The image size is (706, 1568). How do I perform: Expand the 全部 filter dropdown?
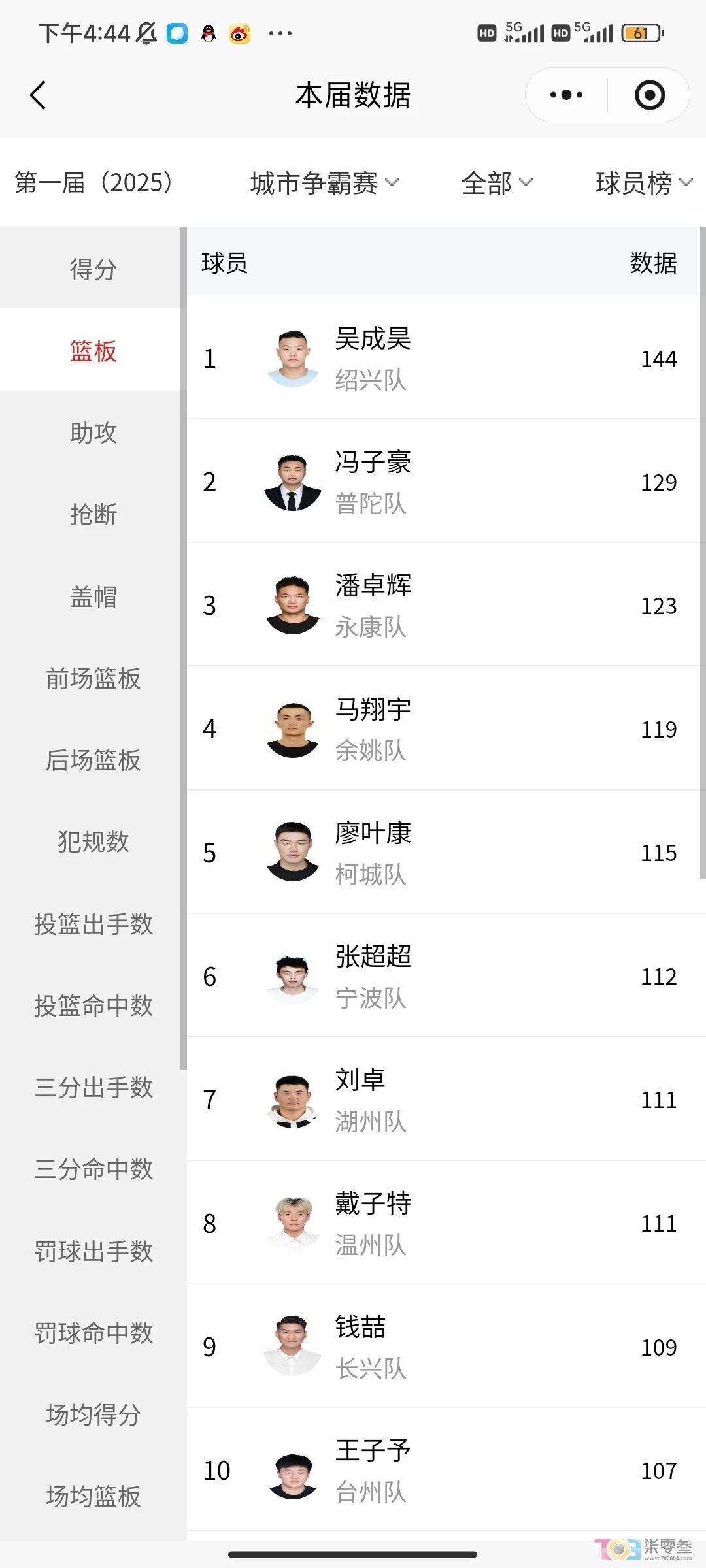point(497,183)
